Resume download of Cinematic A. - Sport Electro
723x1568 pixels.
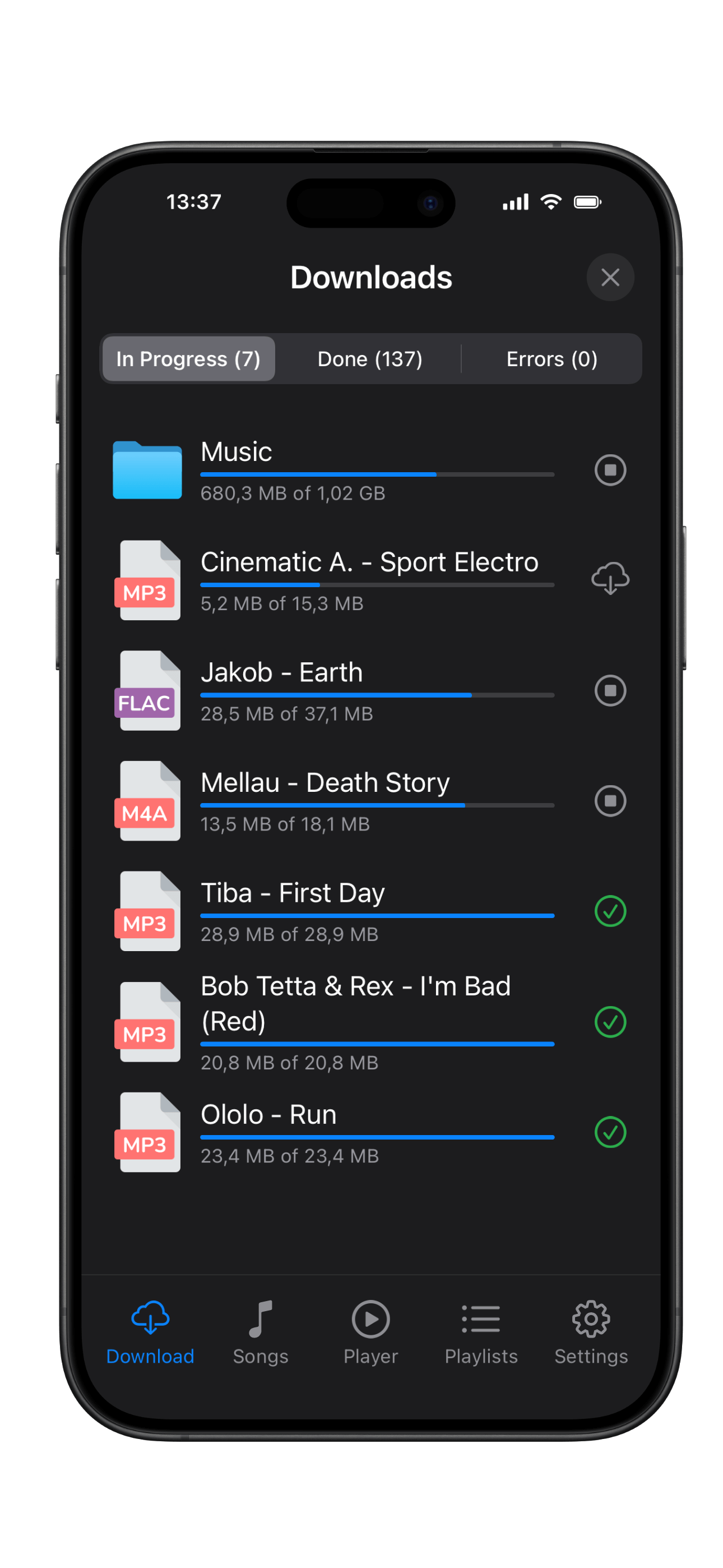[610, 578]
